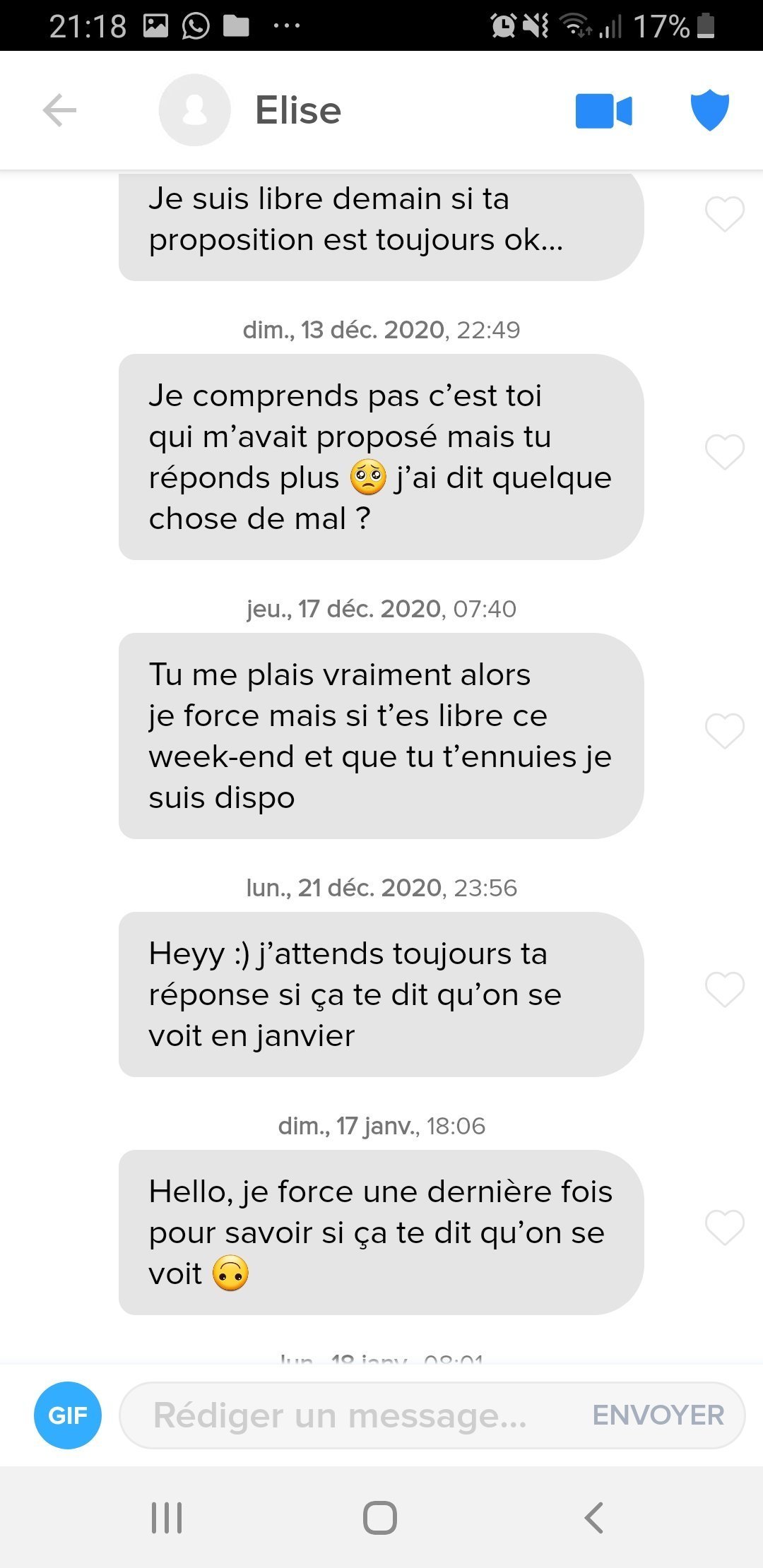The height and width of the screenshot is (1568, 763).
Task: Open Elise's profile picture
Action: [x=194, y=110]
